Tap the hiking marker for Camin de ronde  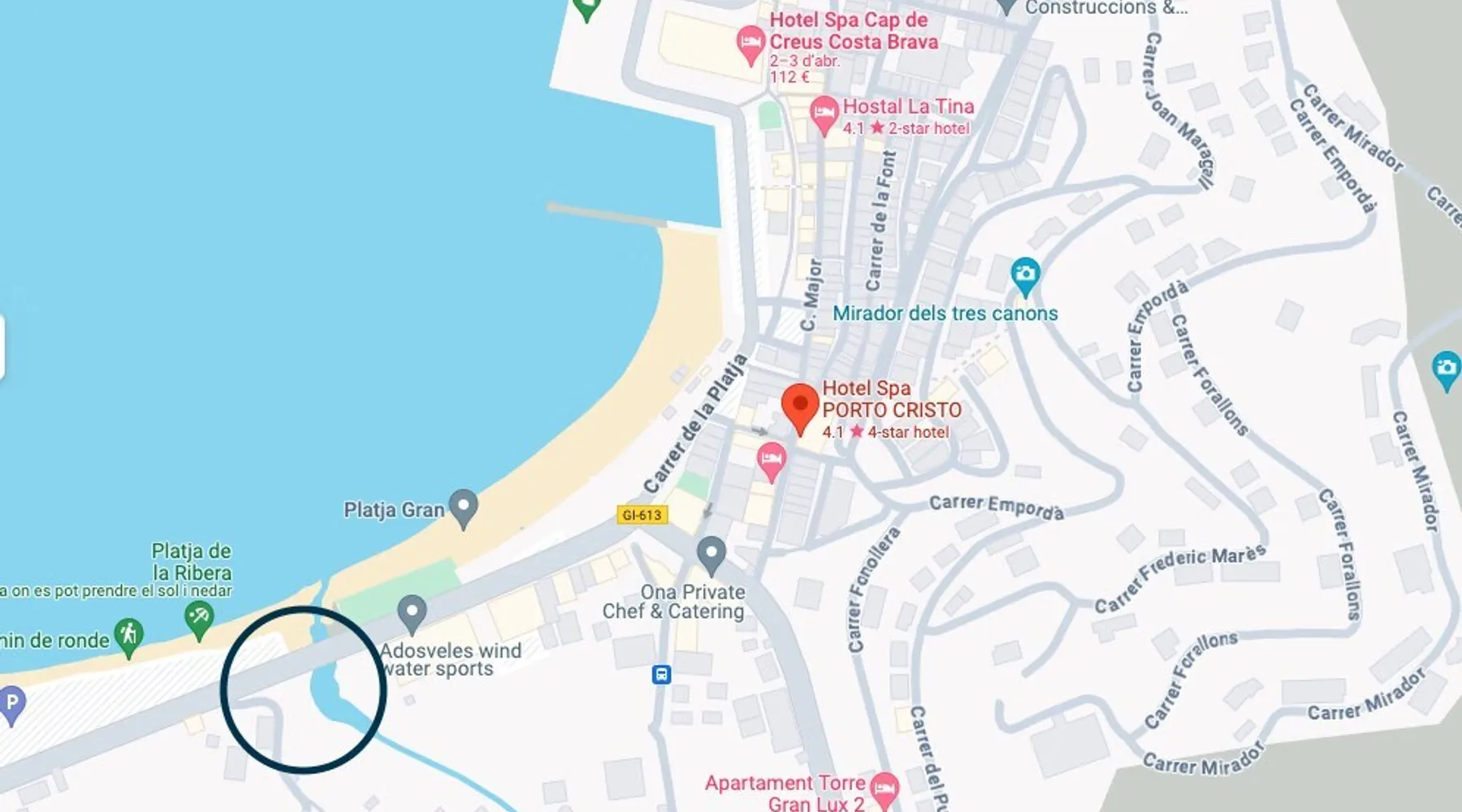(128, 637)
